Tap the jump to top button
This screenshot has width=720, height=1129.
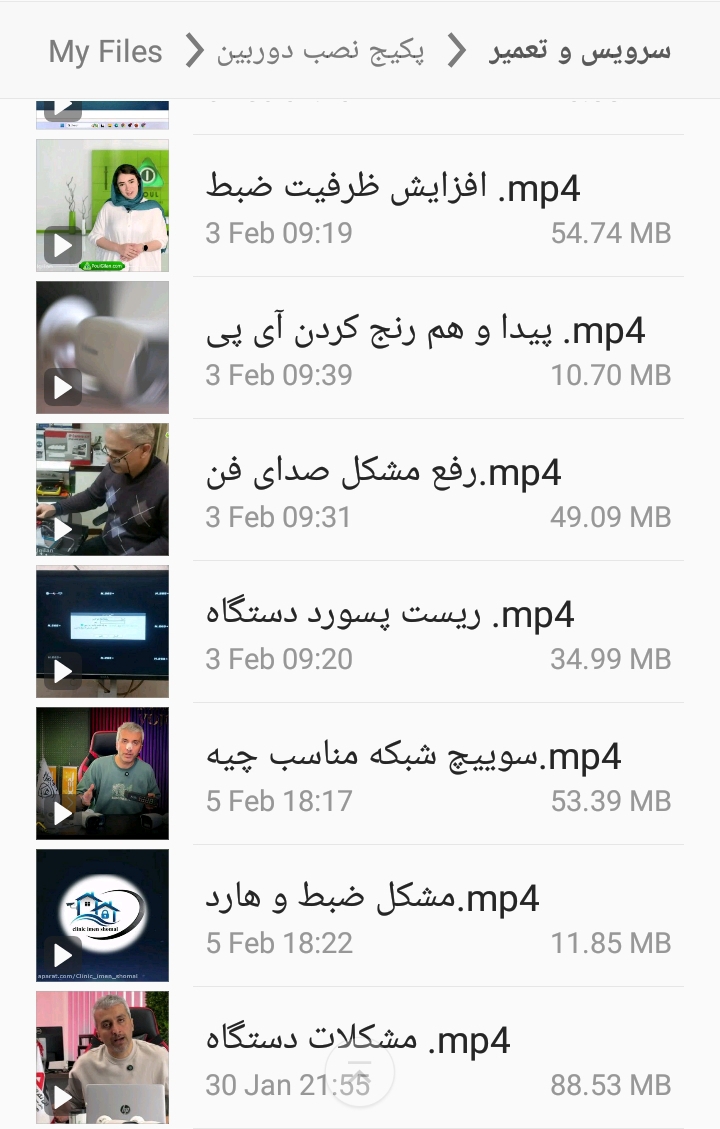360,1072
